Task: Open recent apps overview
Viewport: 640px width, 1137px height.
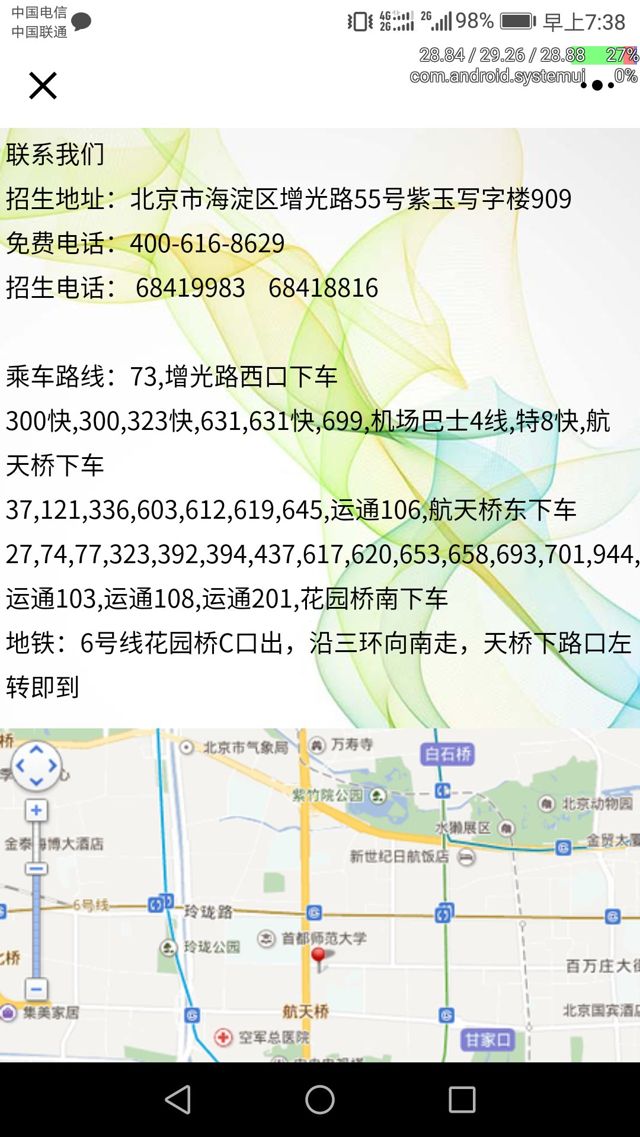Action: (462, 1099)
